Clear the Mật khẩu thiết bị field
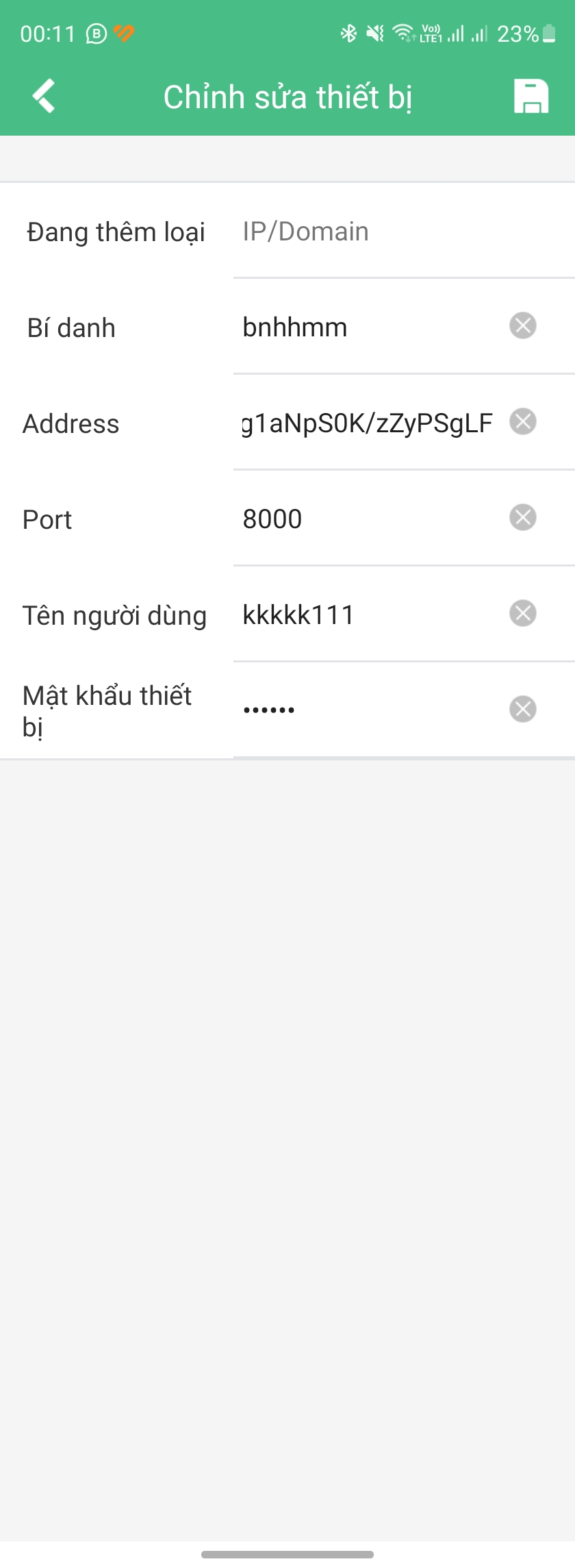 [x=522, y=709]
